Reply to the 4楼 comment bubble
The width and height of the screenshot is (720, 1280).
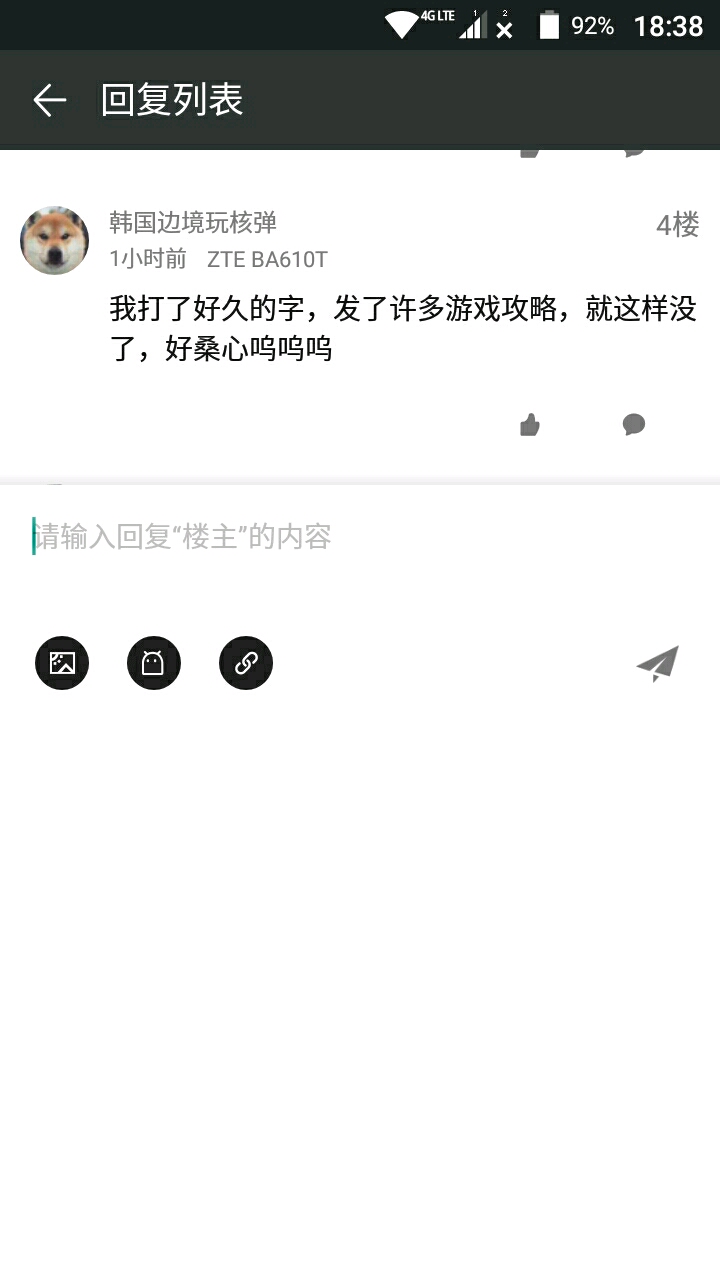(x=633, y=425)
